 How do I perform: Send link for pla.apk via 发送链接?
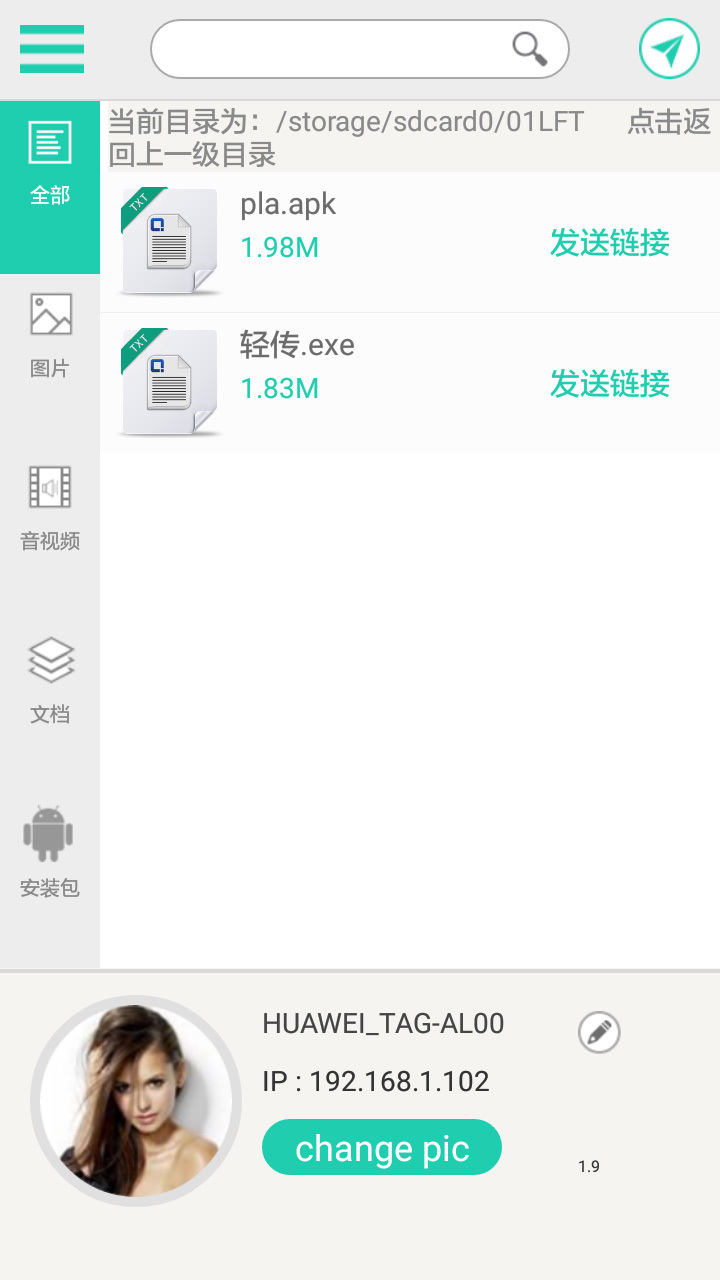point(611,244)
